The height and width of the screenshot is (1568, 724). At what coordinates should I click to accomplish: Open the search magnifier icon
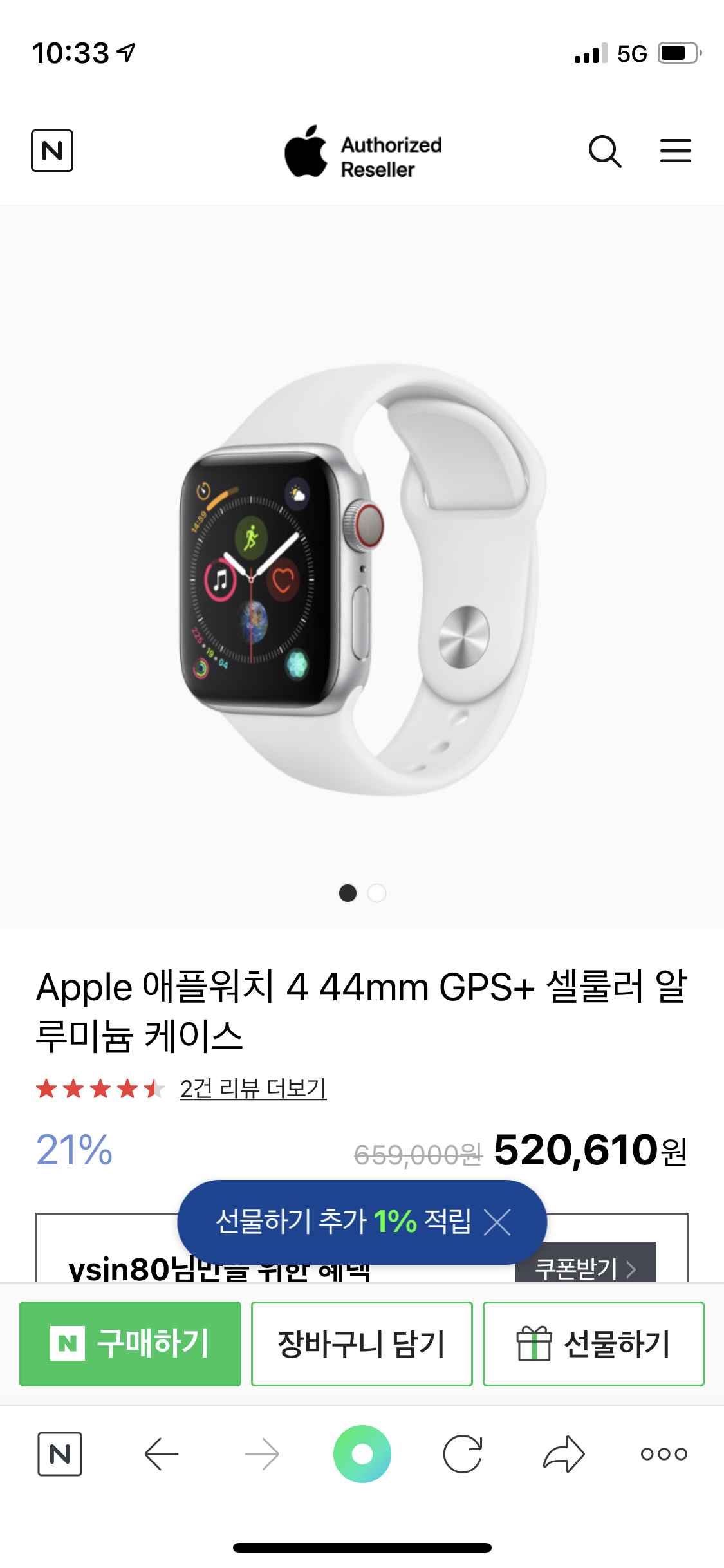[605, 151]
